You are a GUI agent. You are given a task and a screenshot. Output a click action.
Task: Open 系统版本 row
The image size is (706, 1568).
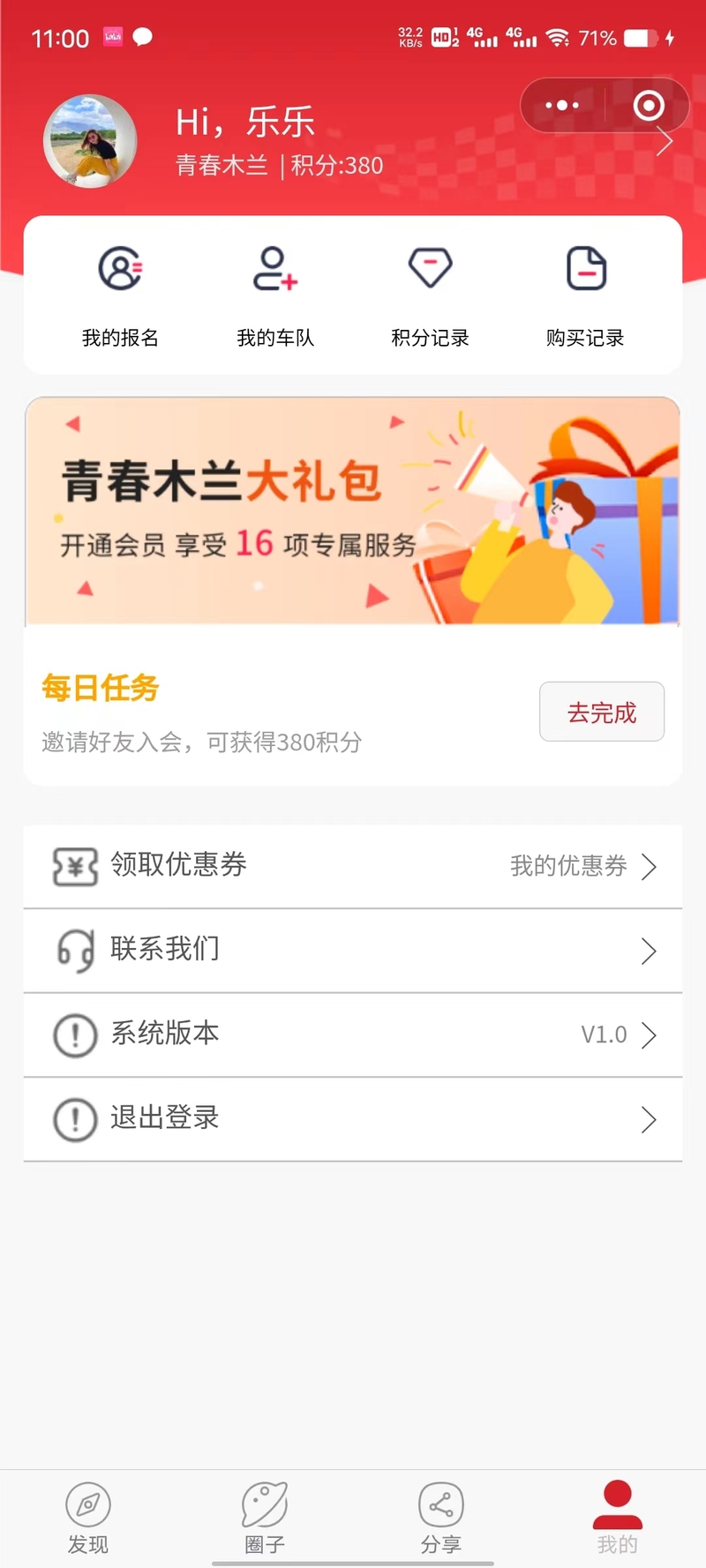[x=353, y=1034]
